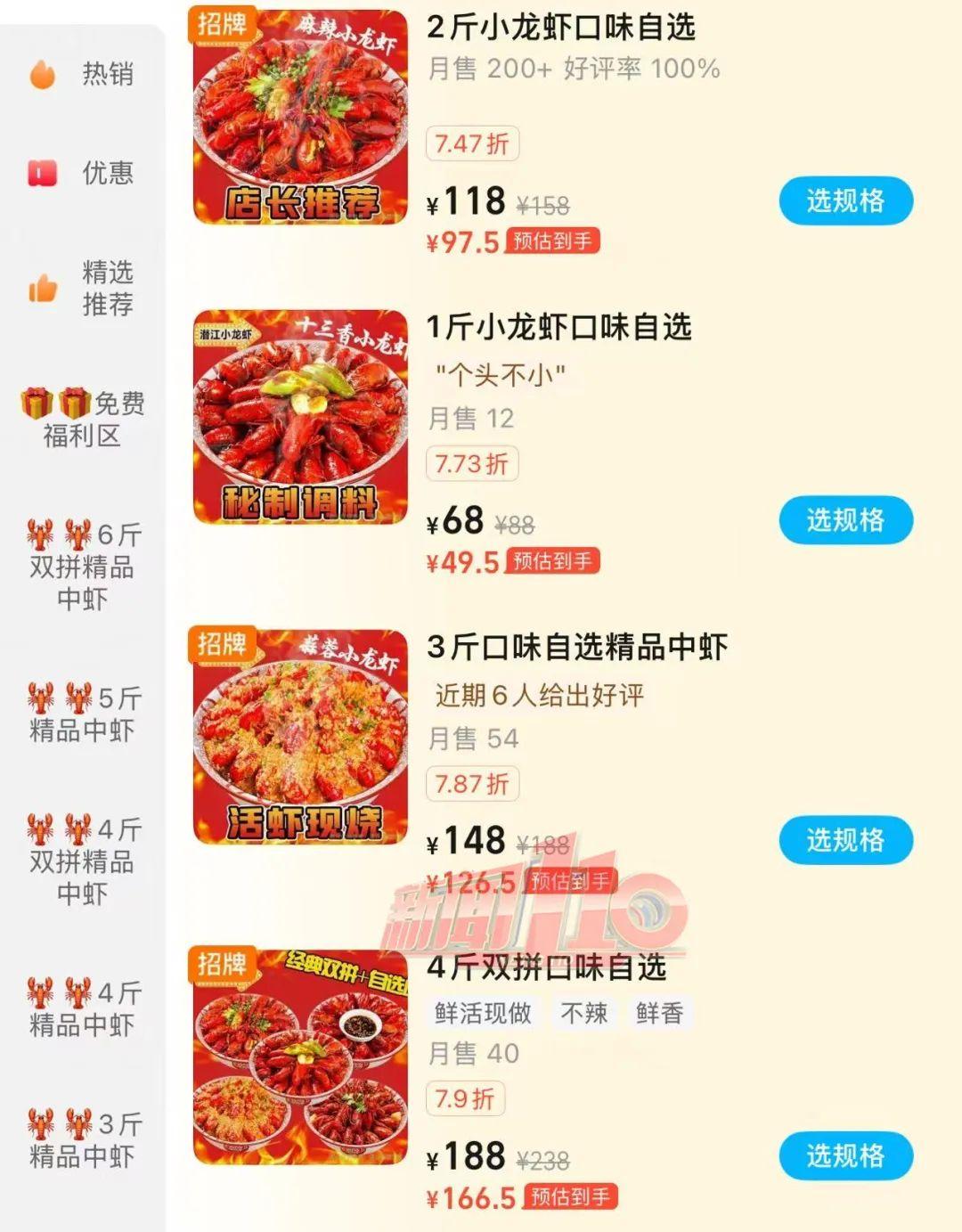Tap 选规格 for 3斤口味自选精品中虾
The height and width of the screenshot is (1232, 962).
click(845, 840)
